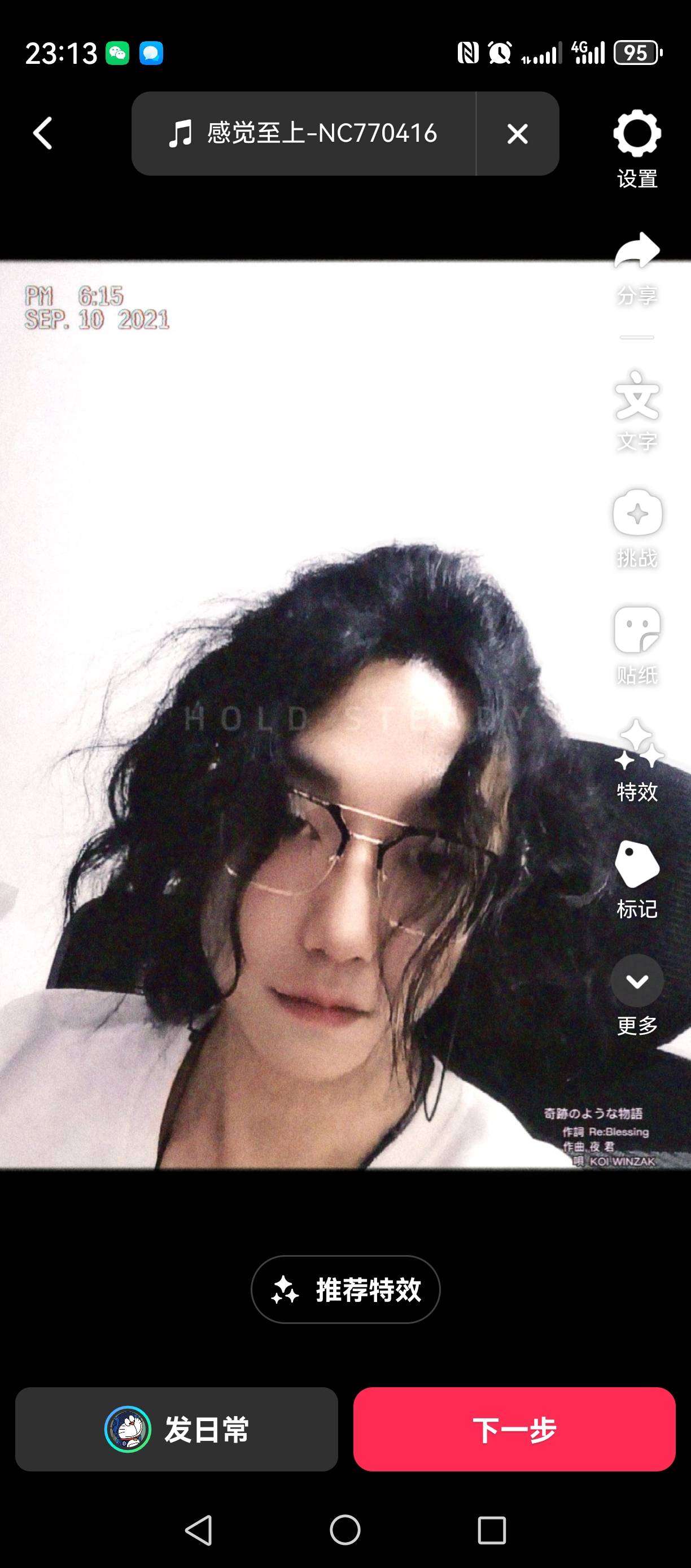
Task: Remove the selected music track
Action: coord(517,133)
